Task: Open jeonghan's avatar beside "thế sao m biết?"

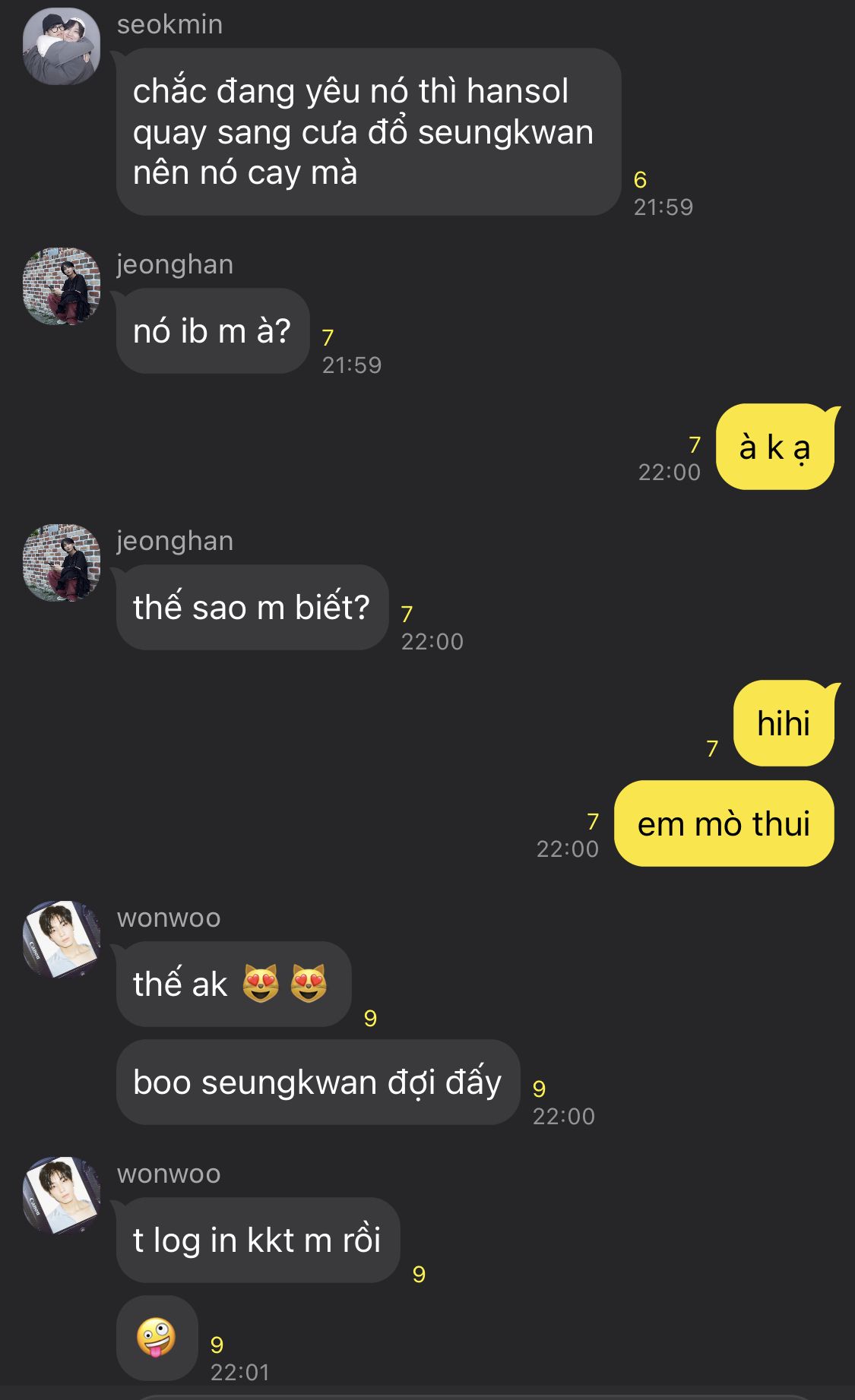Action: (62, 563)
